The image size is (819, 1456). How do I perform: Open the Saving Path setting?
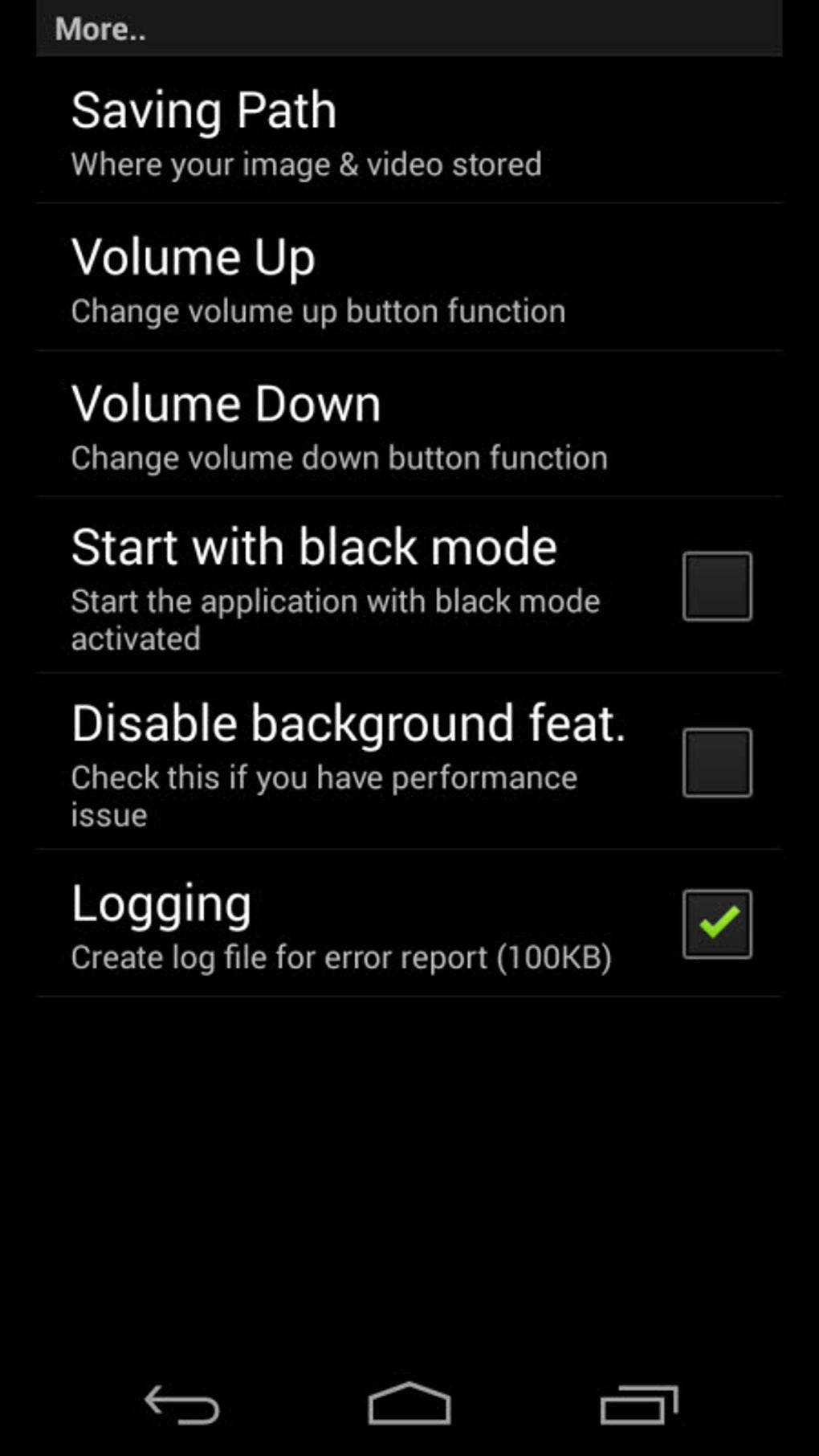point(409,130)
